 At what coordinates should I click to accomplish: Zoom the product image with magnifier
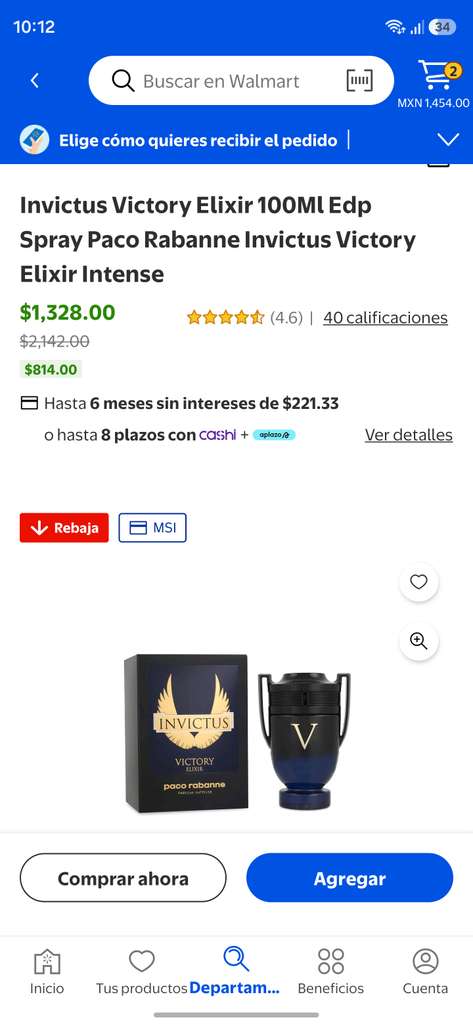pos(419,641)
